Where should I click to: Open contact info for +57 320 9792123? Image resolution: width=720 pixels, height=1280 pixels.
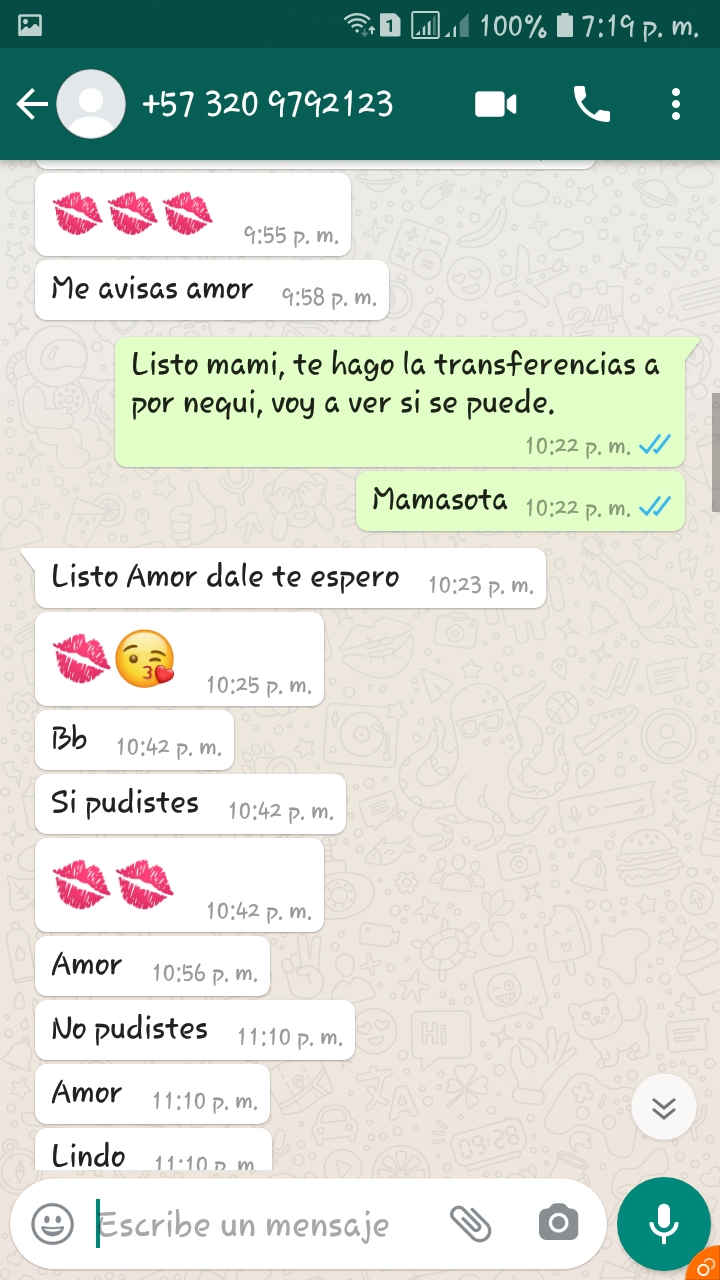[267, 104]
